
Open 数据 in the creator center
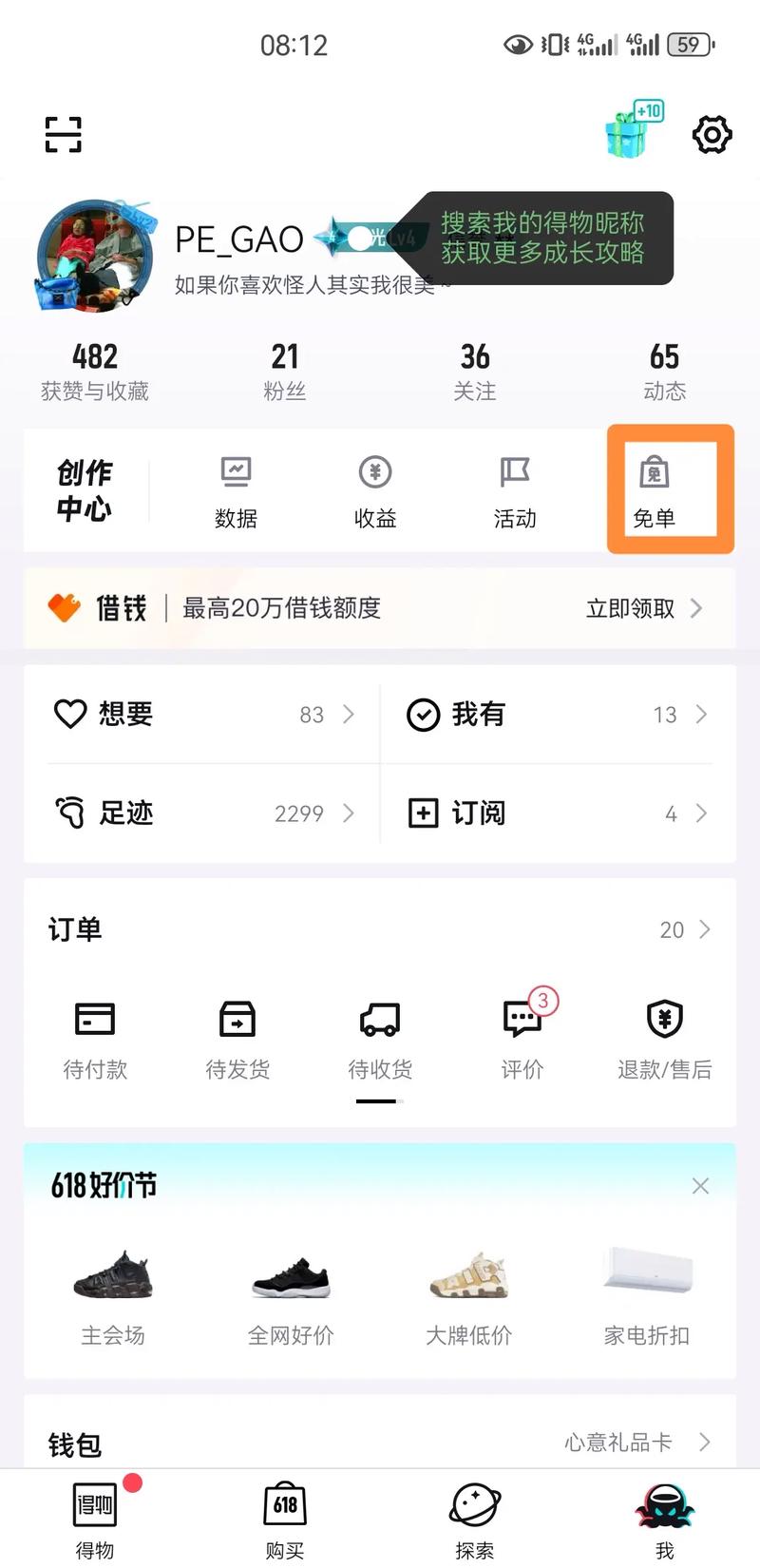[236, 491]
